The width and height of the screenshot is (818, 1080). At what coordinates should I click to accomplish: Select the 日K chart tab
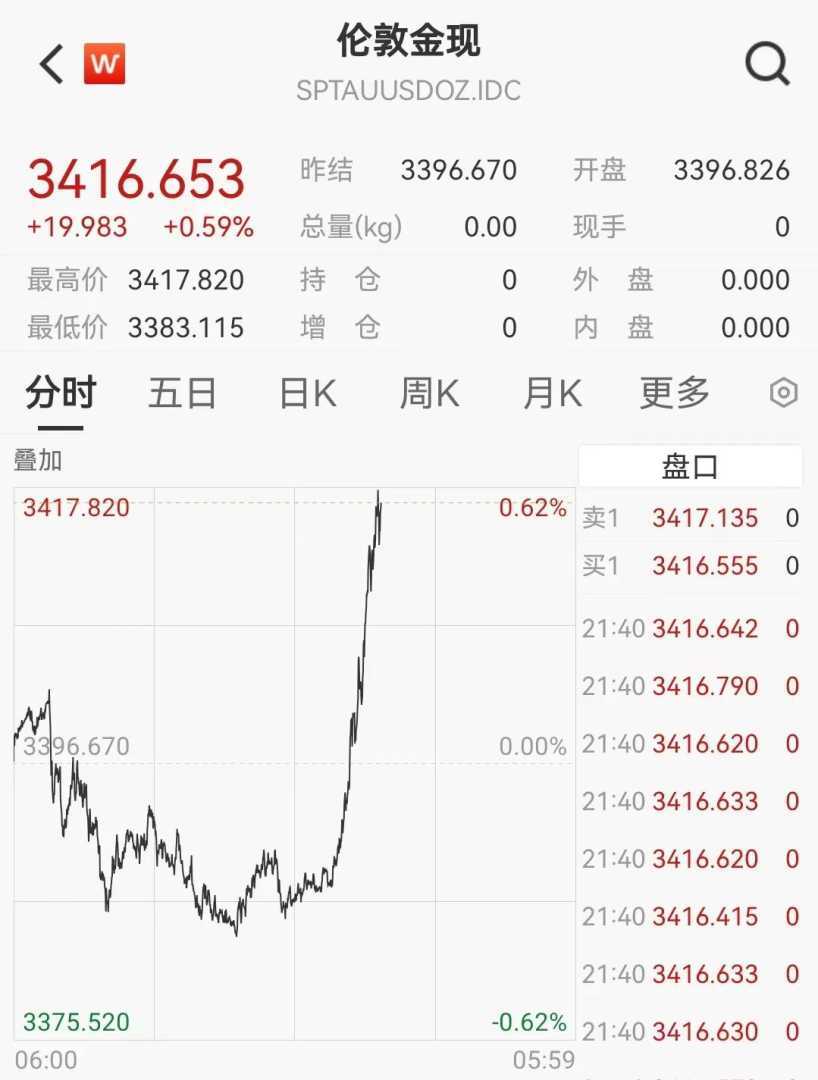(x=307, y=393)
